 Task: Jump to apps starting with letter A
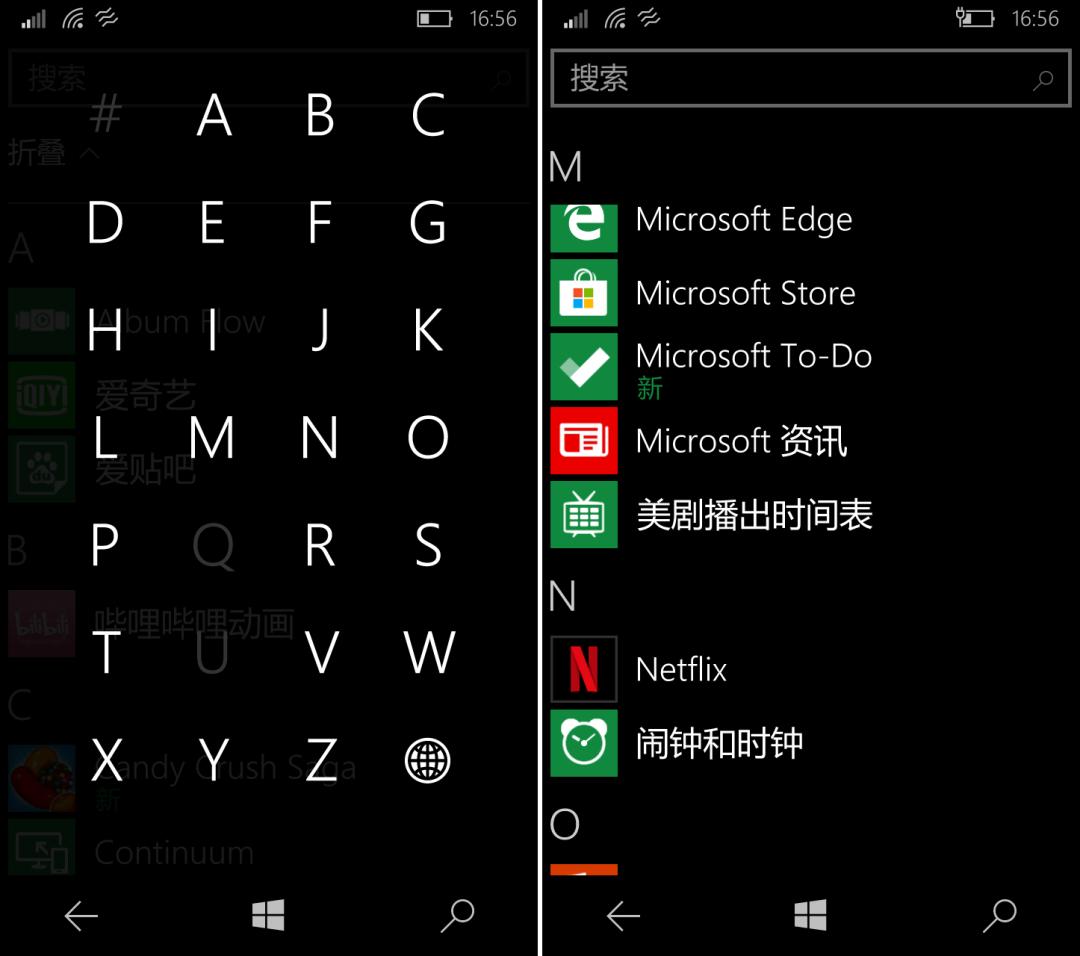point(214,114)
